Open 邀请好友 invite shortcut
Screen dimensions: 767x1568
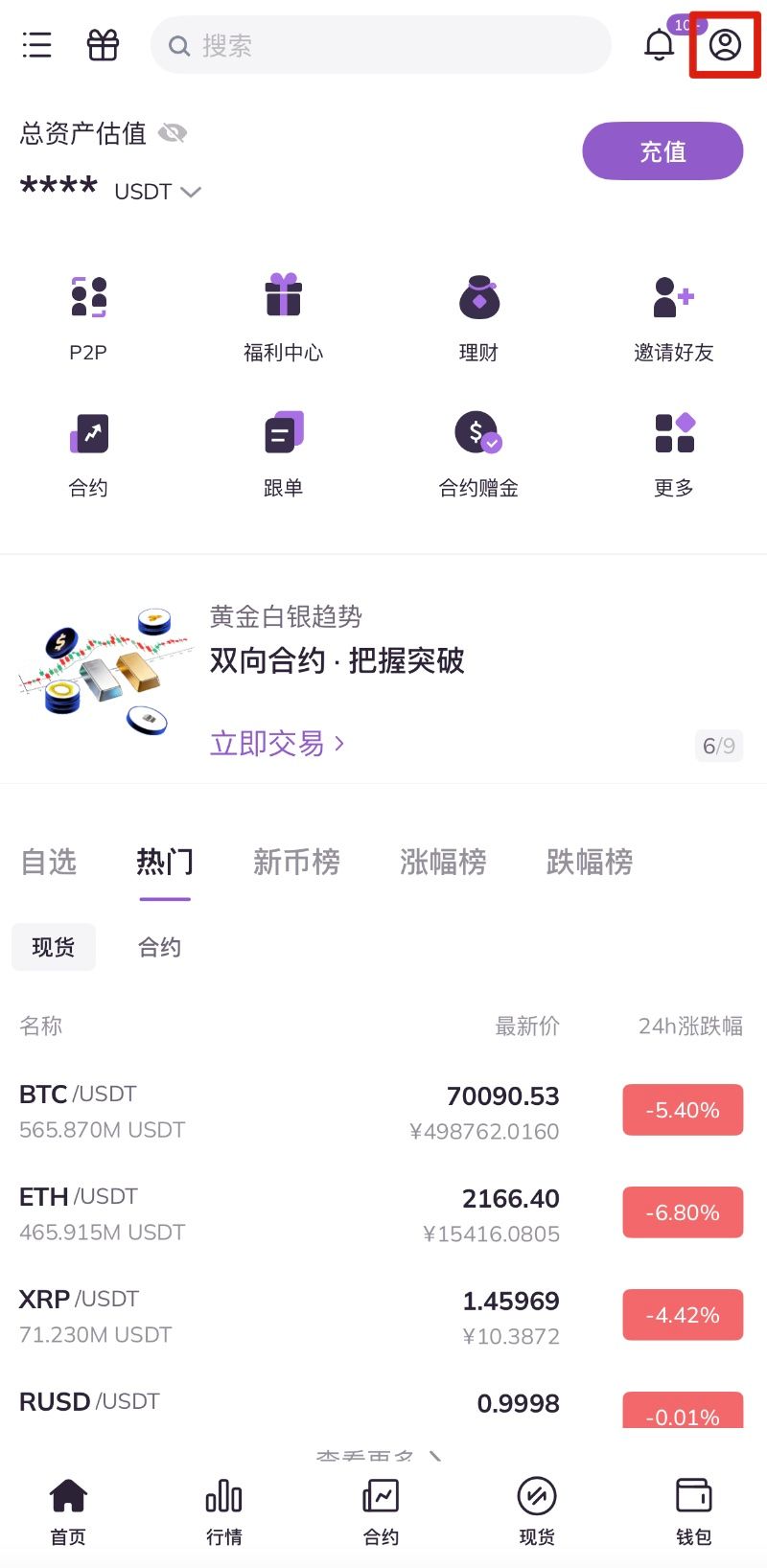(673, 318)
